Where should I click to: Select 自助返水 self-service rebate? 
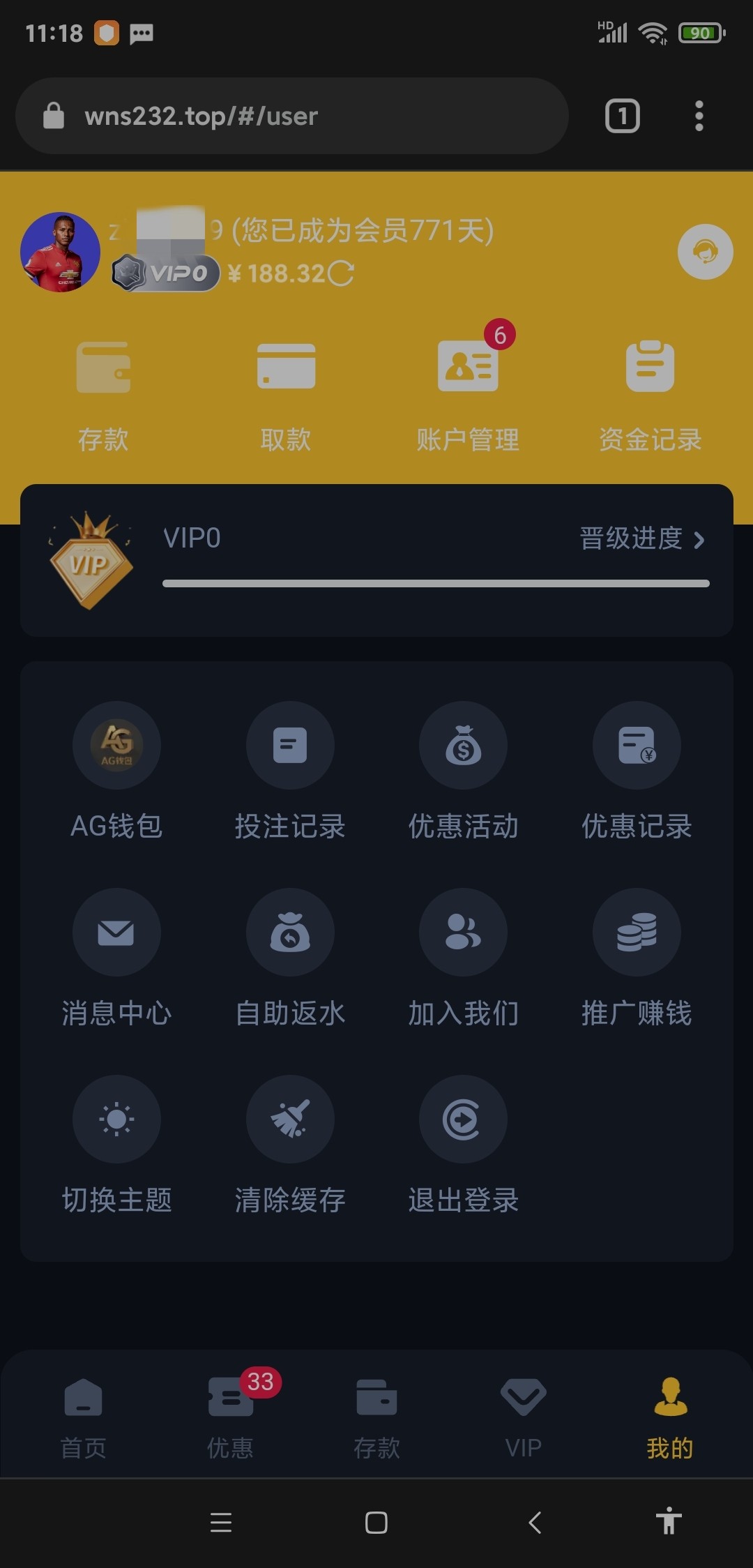[290, 958]
